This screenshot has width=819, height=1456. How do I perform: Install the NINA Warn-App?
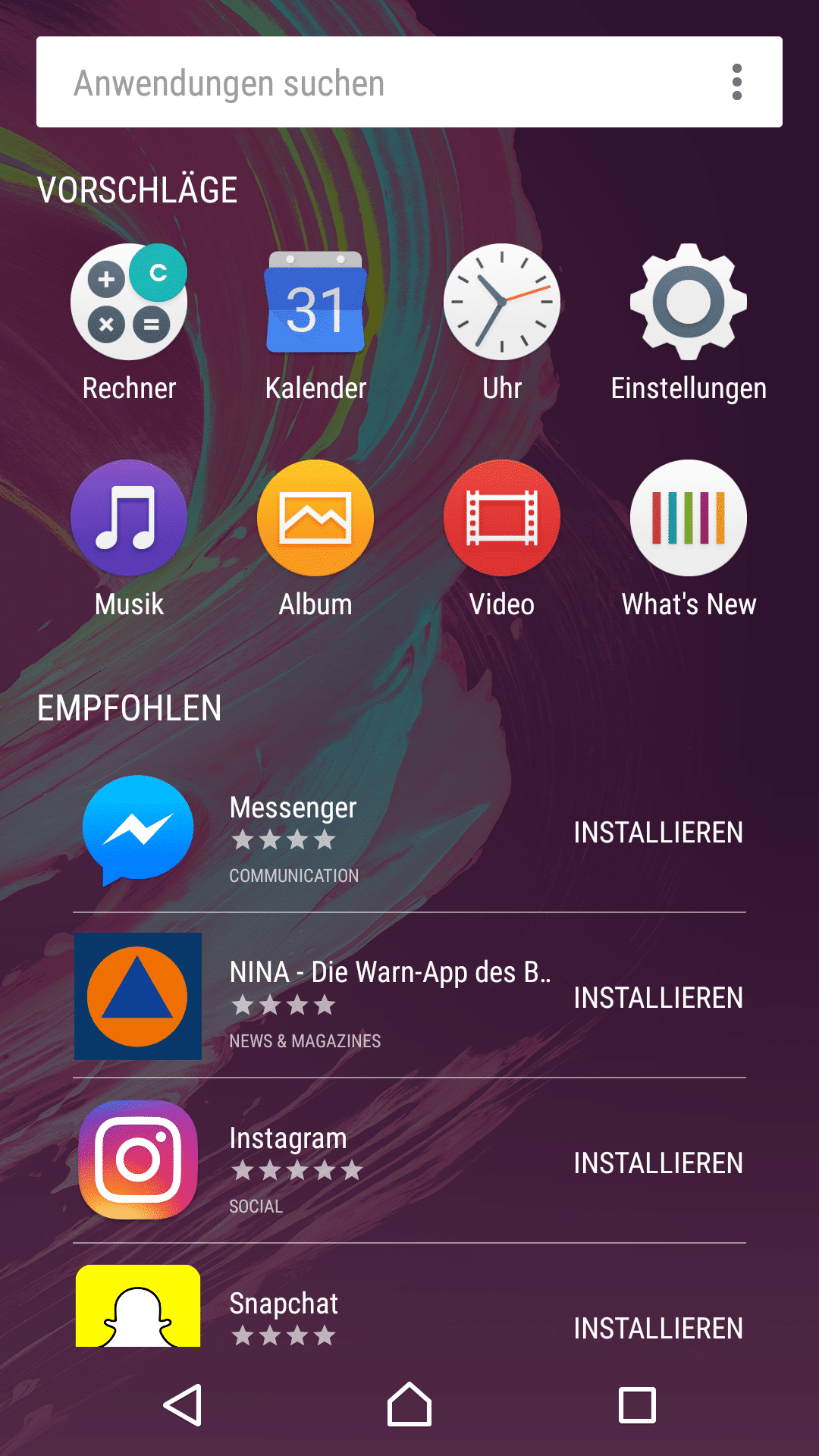pos(657,998)
